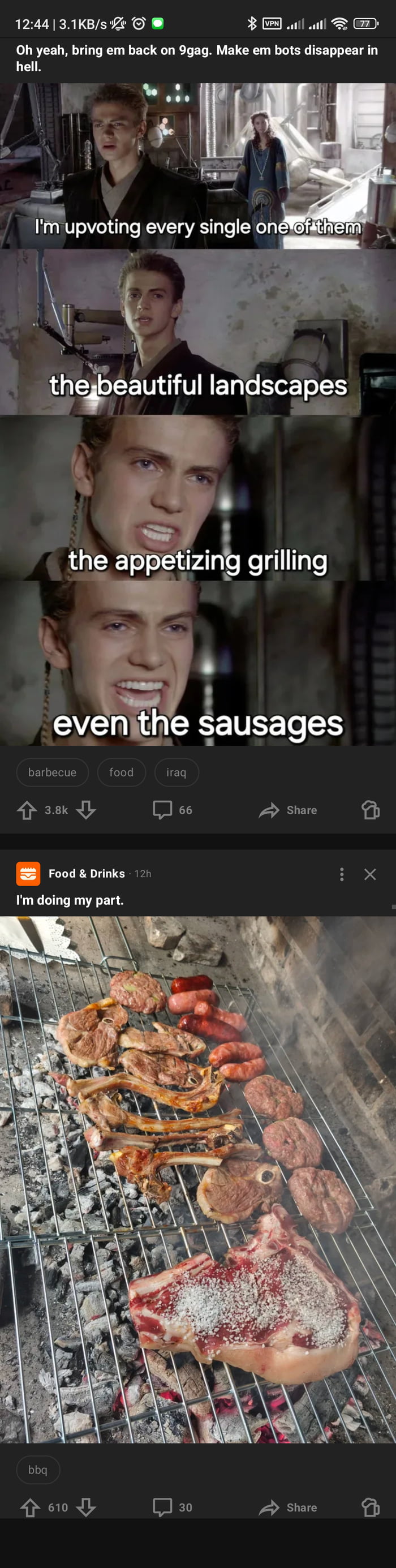The height and width of the screenshot is (1568, 396).
Task: Downvote the post with 610 points
Action: [x=86, y=1507]
